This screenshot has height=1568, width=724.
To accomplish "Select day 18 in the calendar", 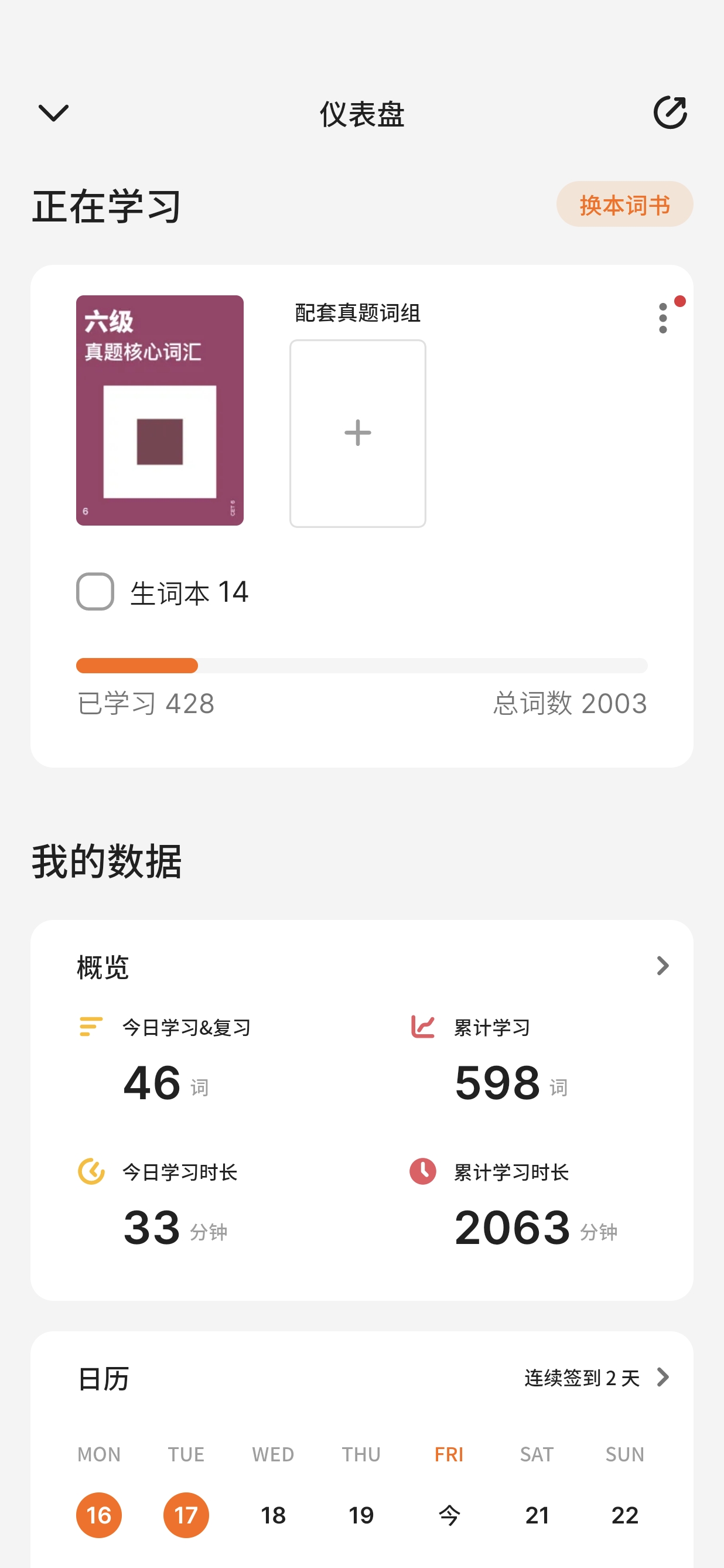I will 273,1515.
